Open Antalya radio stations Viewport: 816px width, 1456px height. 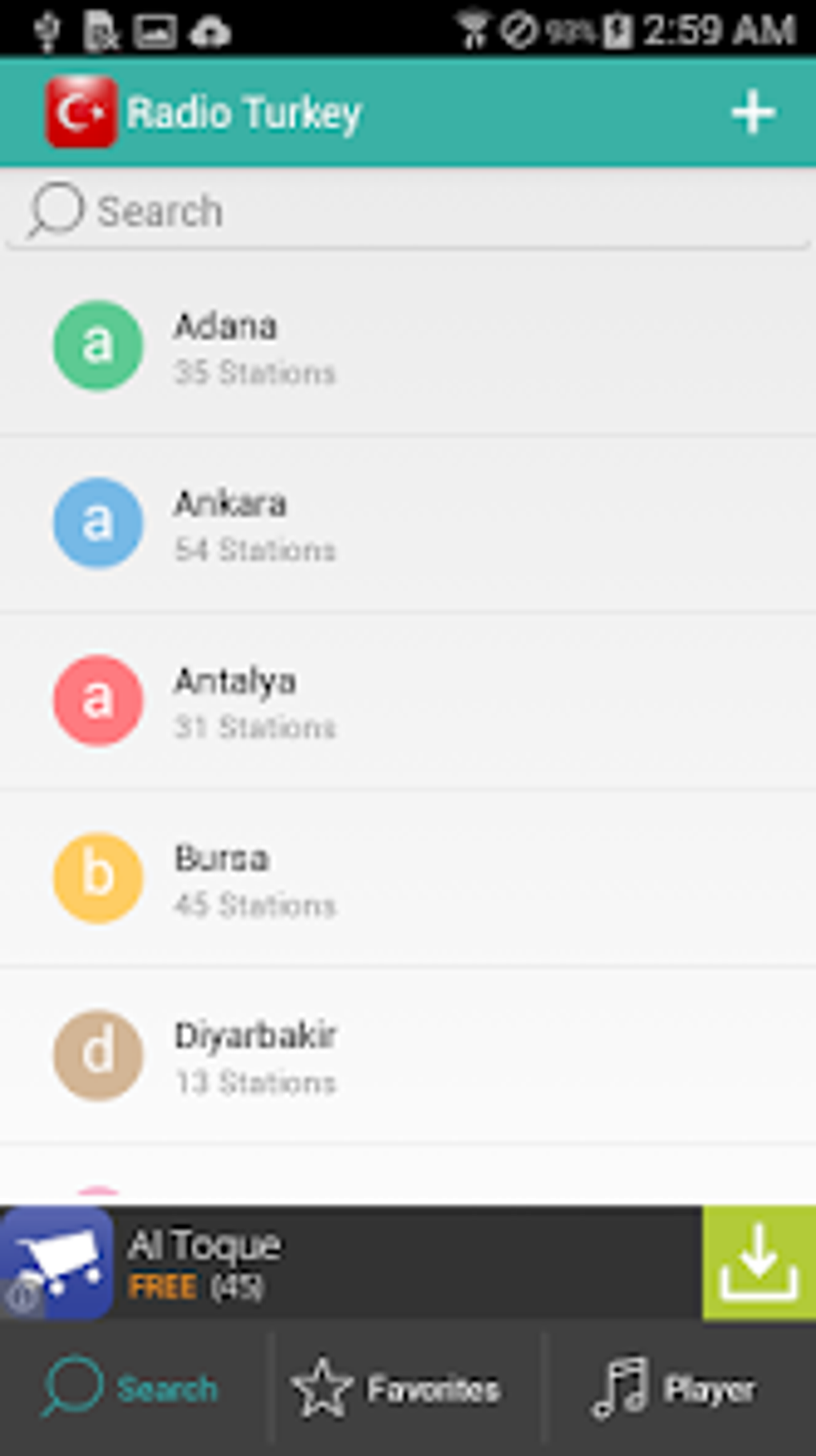point(408,702)
